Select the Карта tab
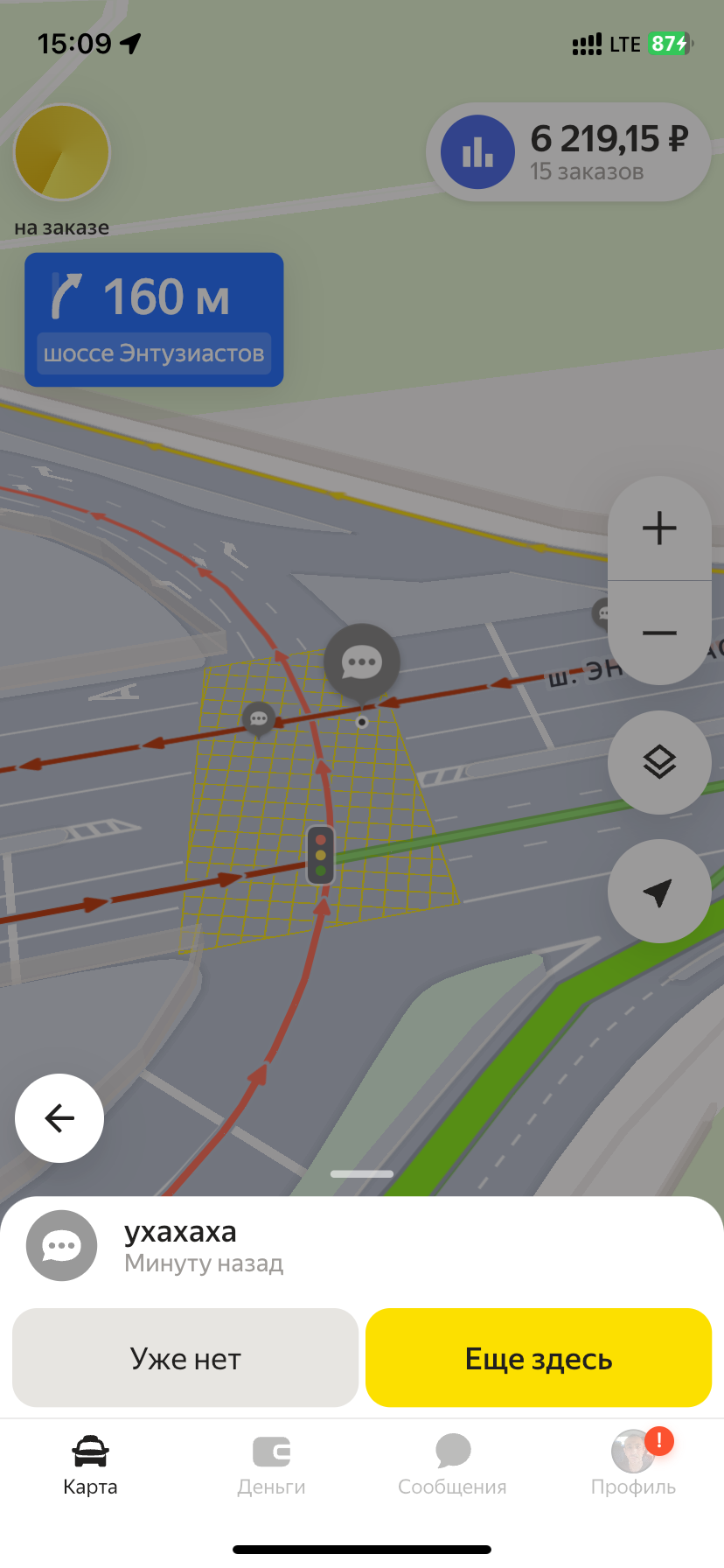 (x=90, y=1466)
